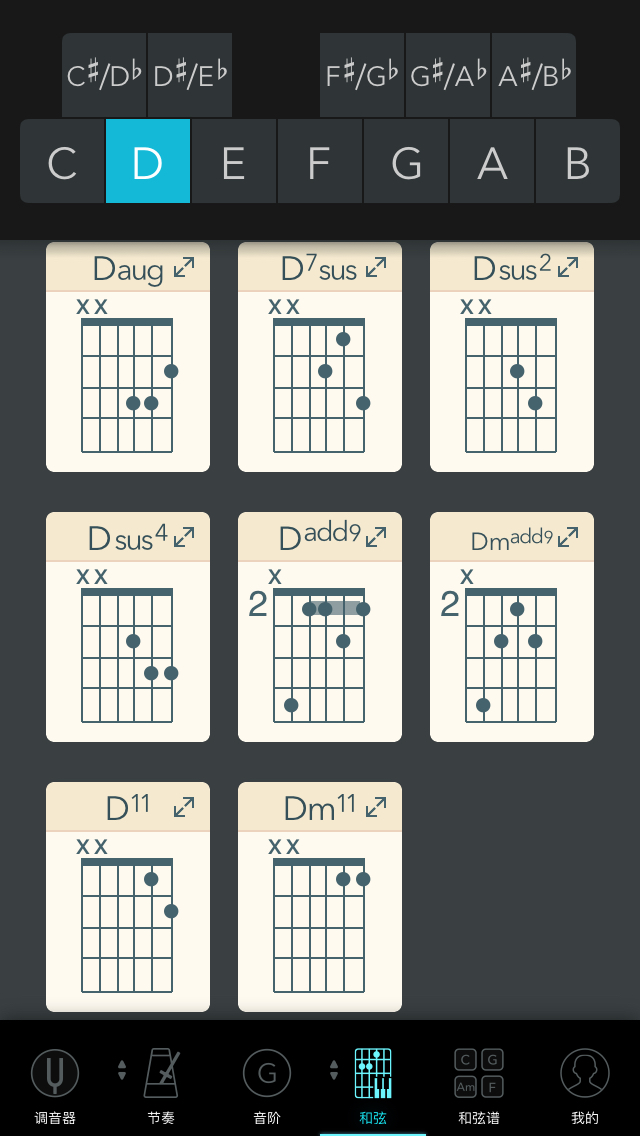Open the Dsus2 chord card
The image size is (640, 1136).
(x=568, y=268)
